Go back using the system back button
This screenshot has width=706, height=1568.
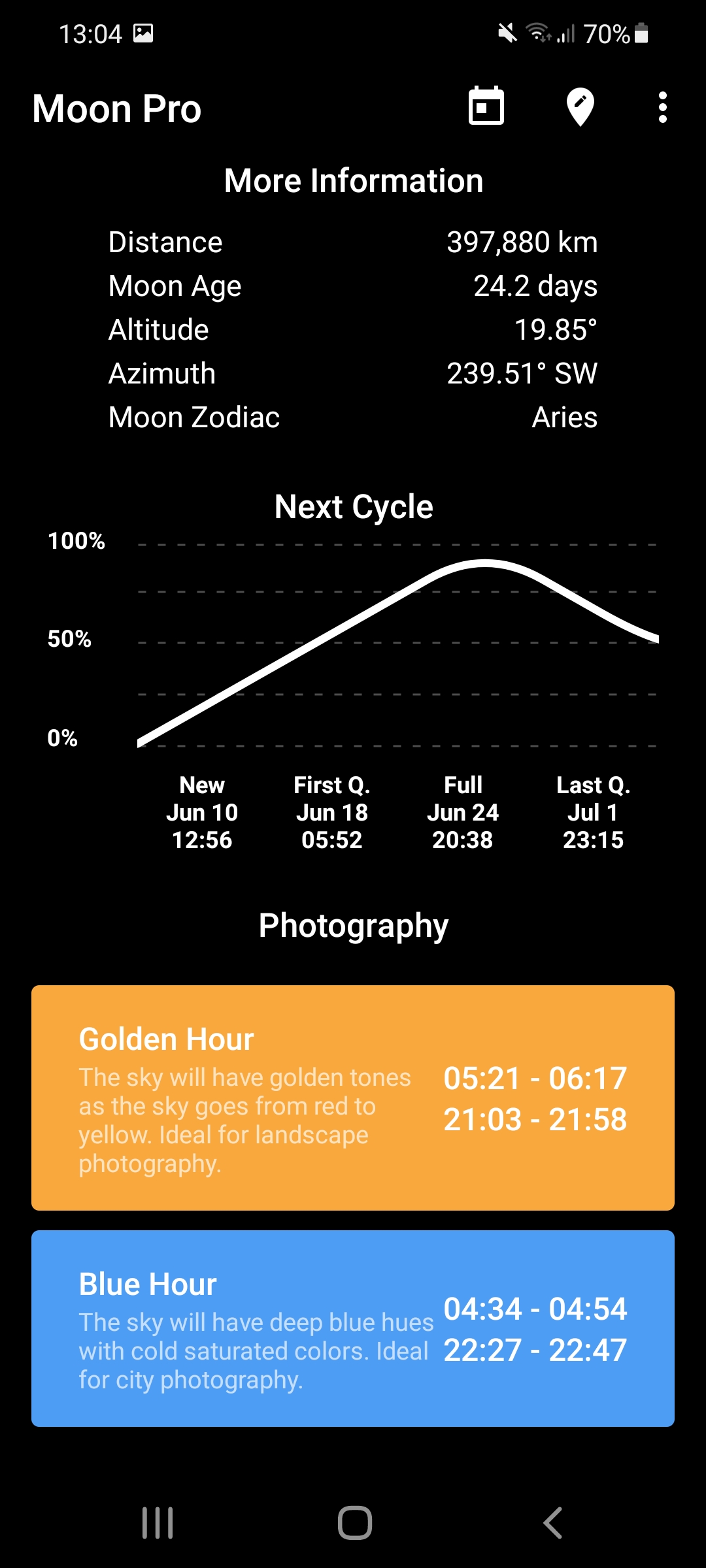(553, 1523)
